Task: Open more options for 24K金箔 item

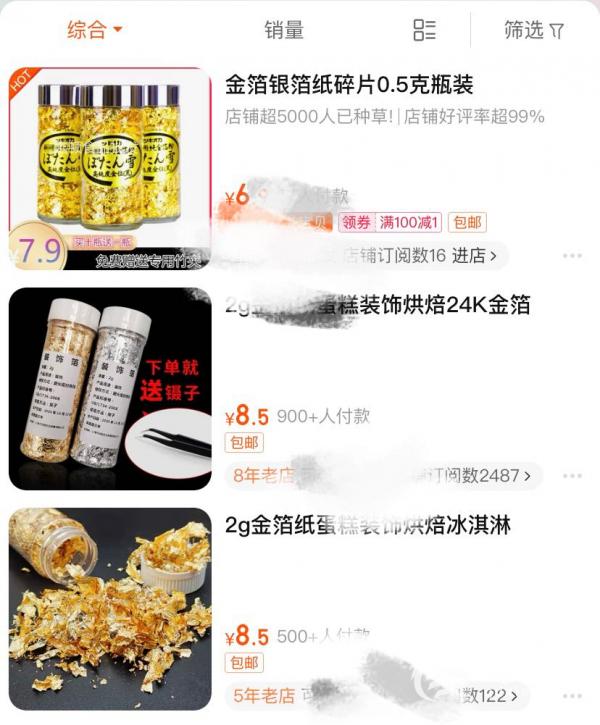Action: [x=571, y=475]
